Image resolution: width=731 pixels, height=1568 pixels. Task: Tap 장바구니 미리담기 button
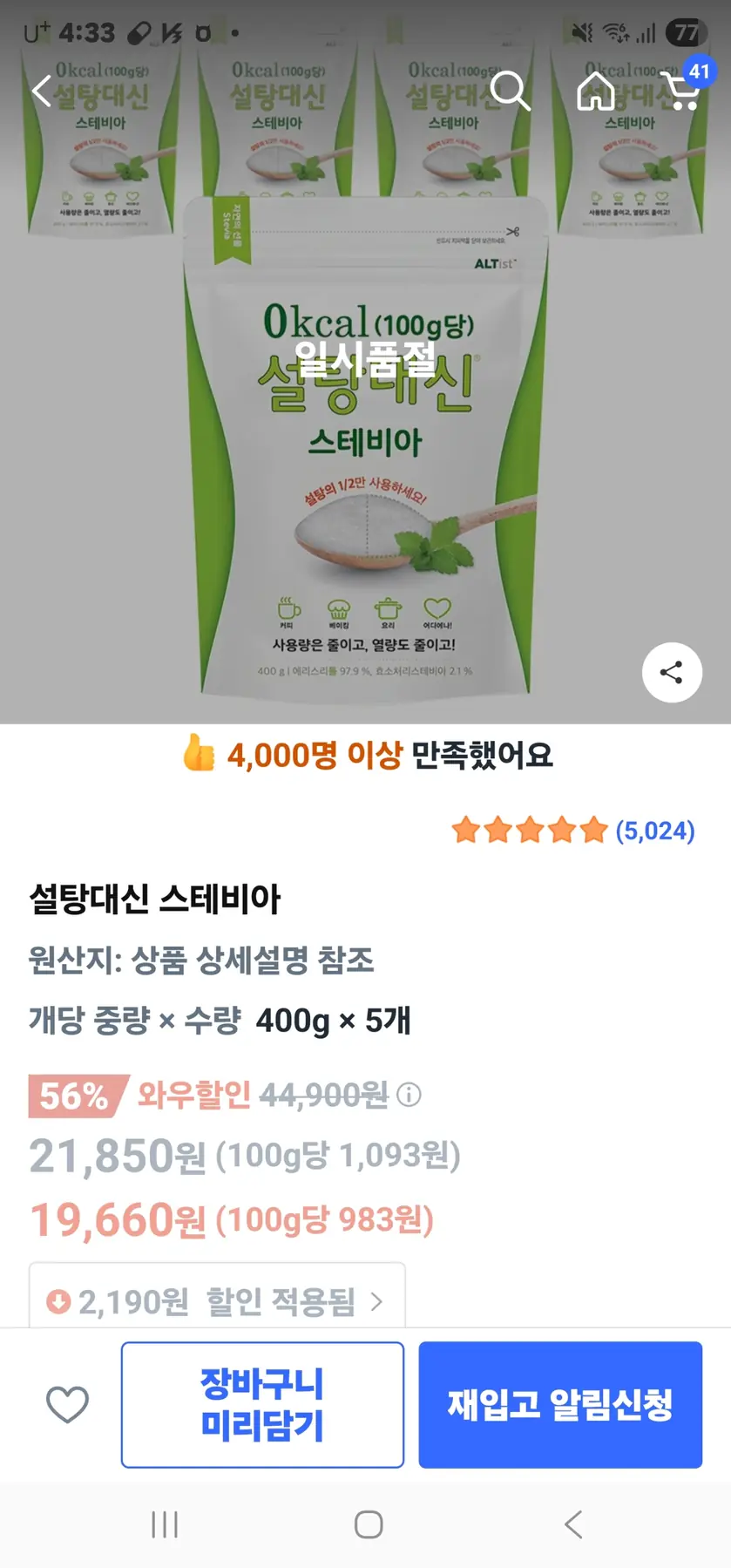coord(262,1404)
